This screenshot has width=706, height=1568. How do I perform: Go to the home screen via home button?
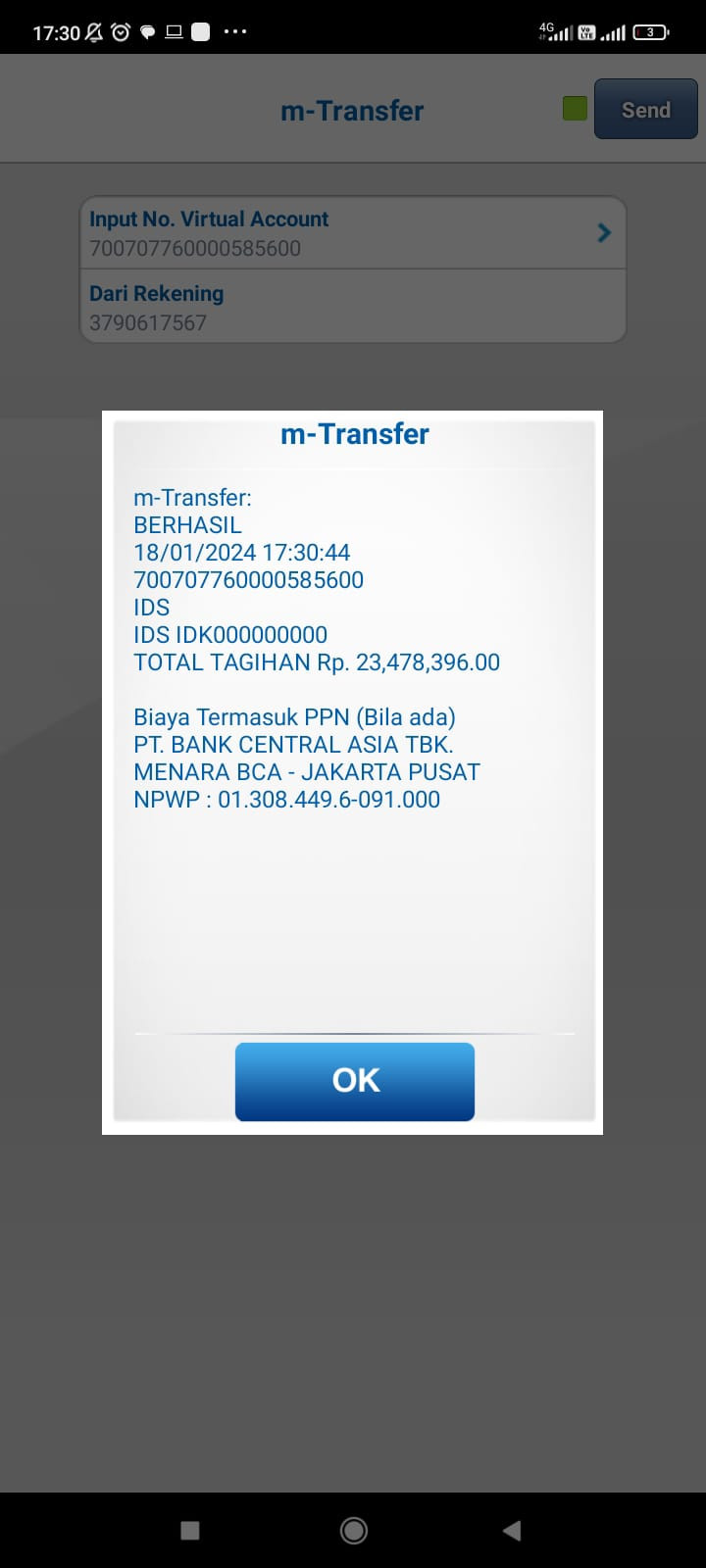coord(353,1530)
